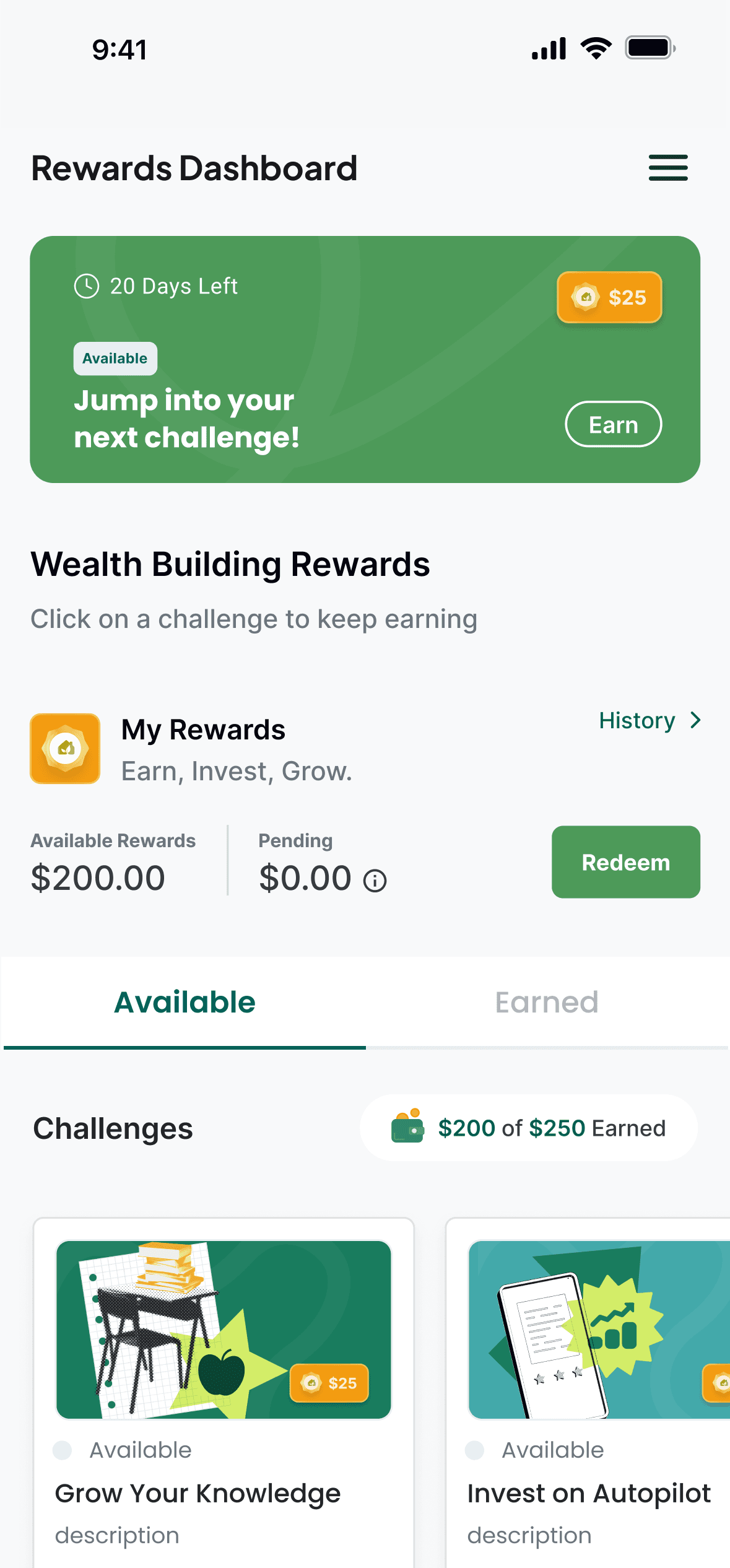Switch to the Earned tab
This screenshot has height=1568, width=730.
point(547,1001)
